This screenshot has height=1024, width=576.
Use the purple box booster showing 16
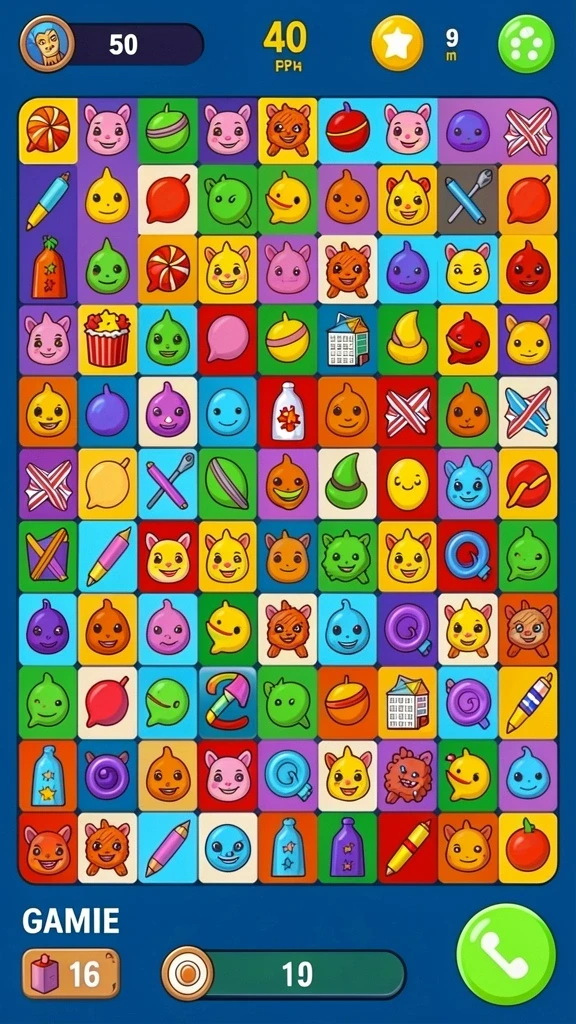point(71,974)
